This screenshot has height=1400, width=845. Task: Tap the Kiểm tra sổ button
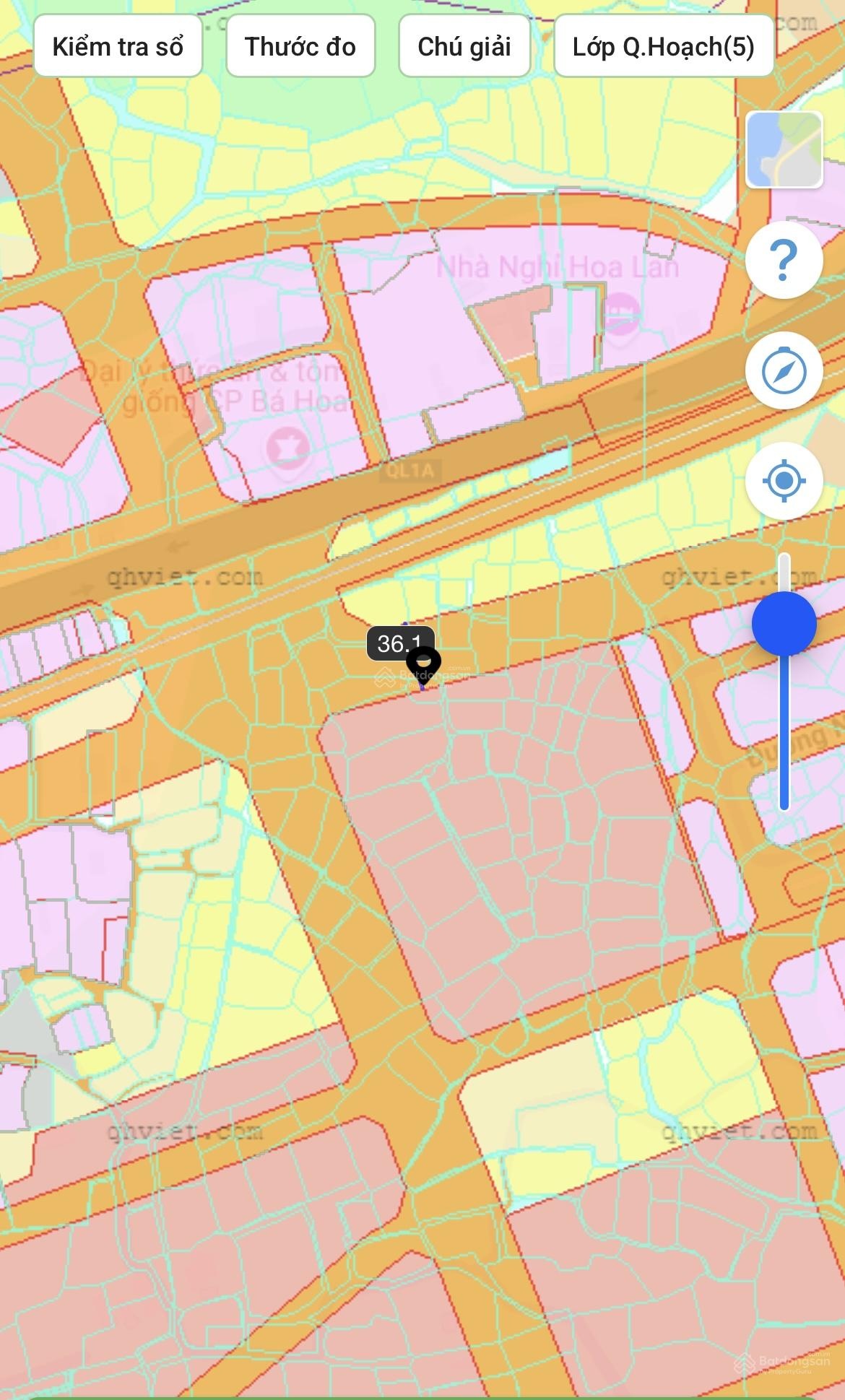(x=118, y=47)
